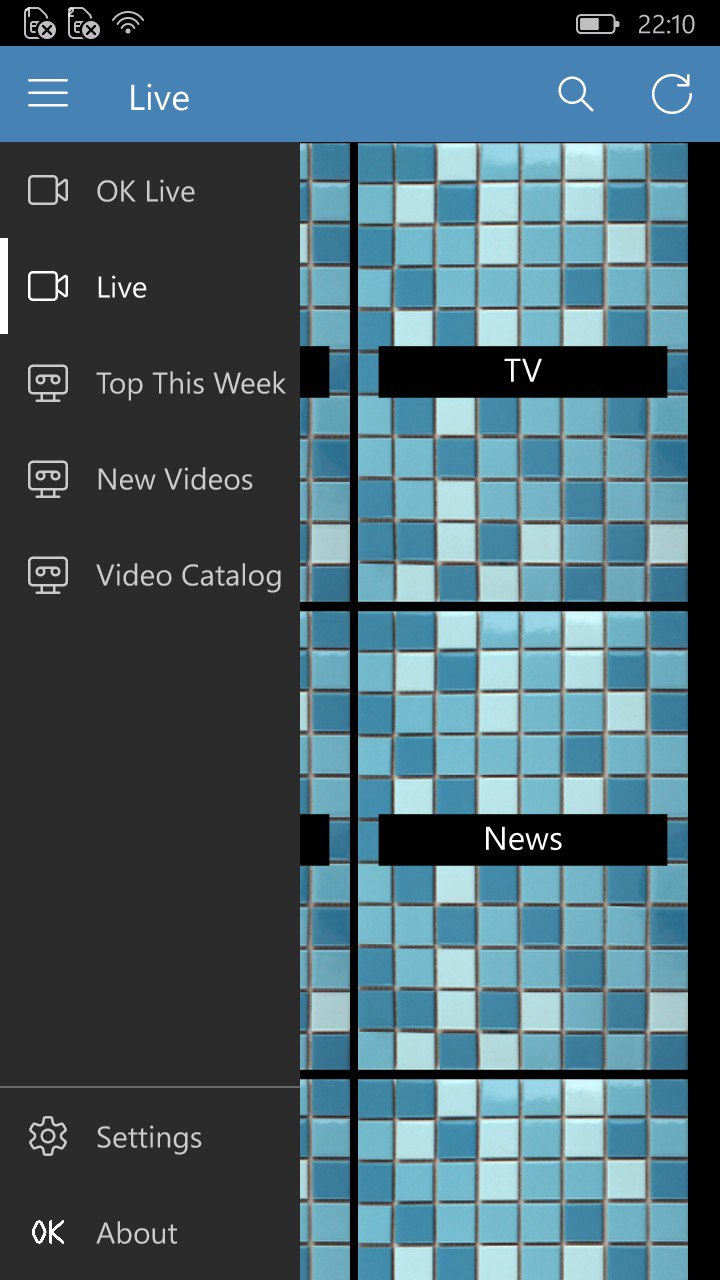This screenshot has height=1280, width=720.
Task: Open the Video Catalog
Action: pyautogui.click(x=188, y=575)
